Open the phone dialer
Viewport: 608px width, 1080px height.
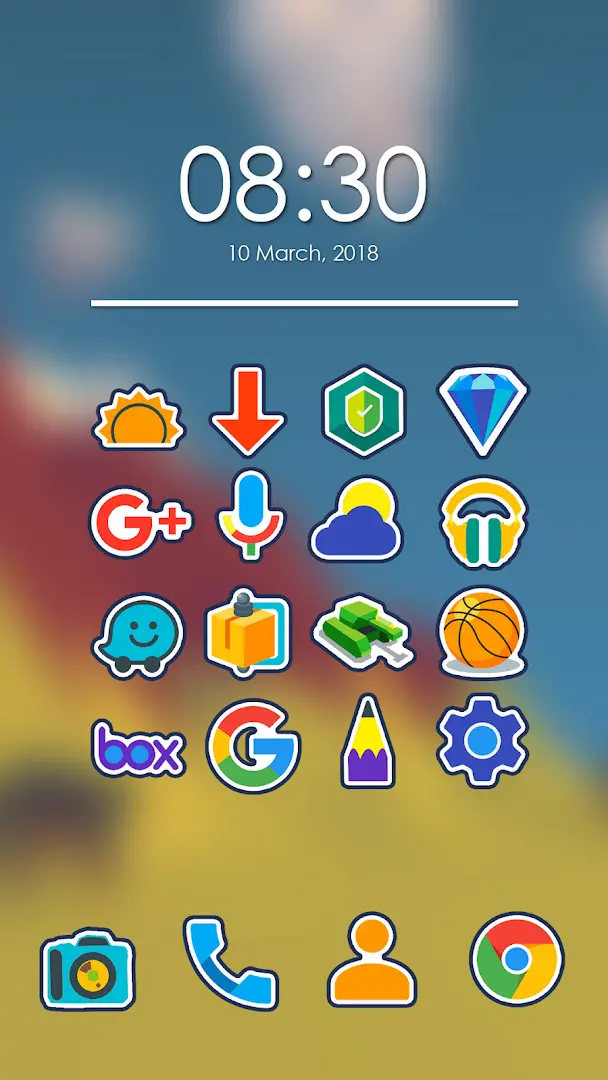click(x=228, y=962)
